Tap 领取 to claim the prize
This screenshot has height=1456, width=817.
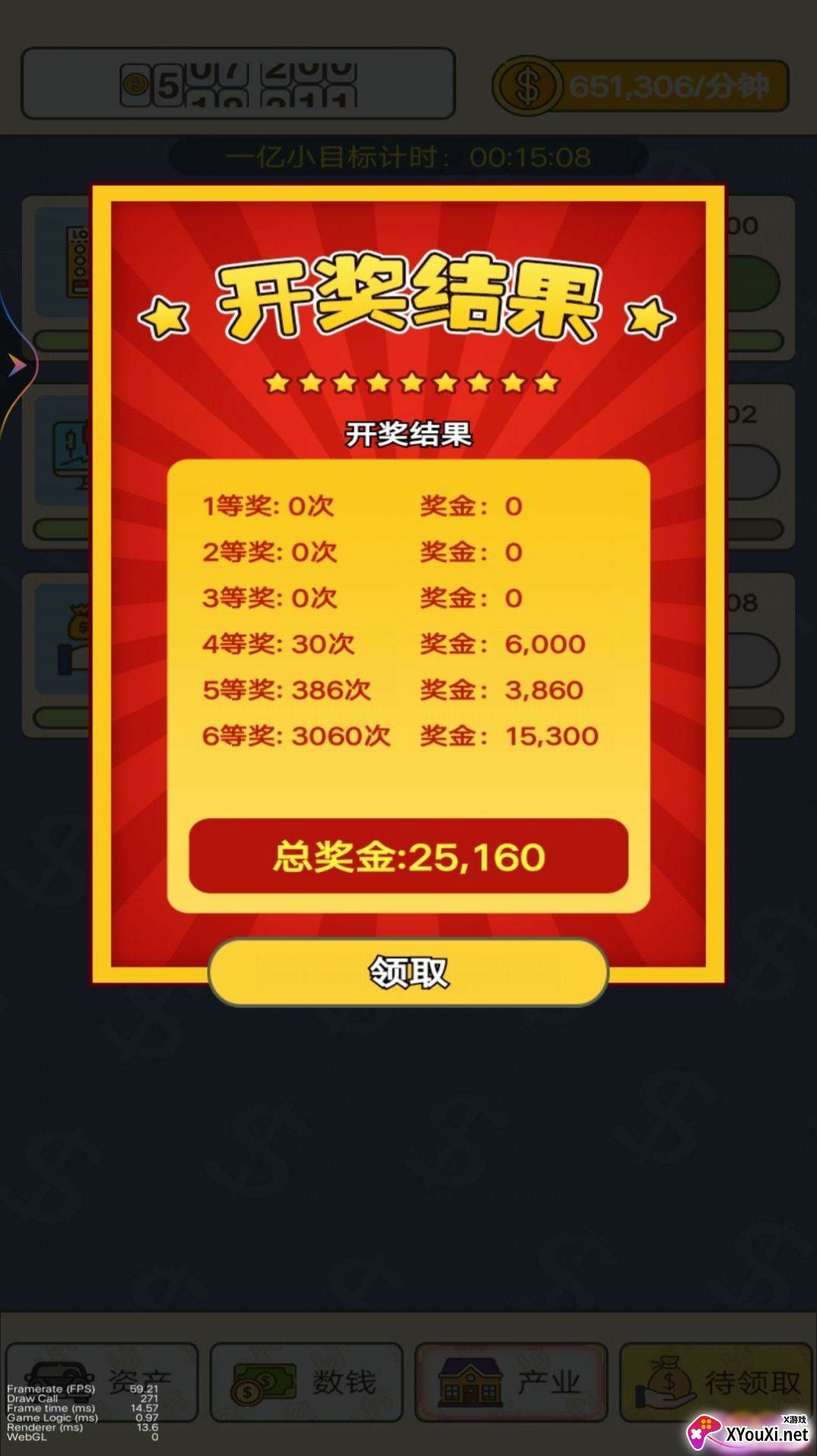click(408, 972)
